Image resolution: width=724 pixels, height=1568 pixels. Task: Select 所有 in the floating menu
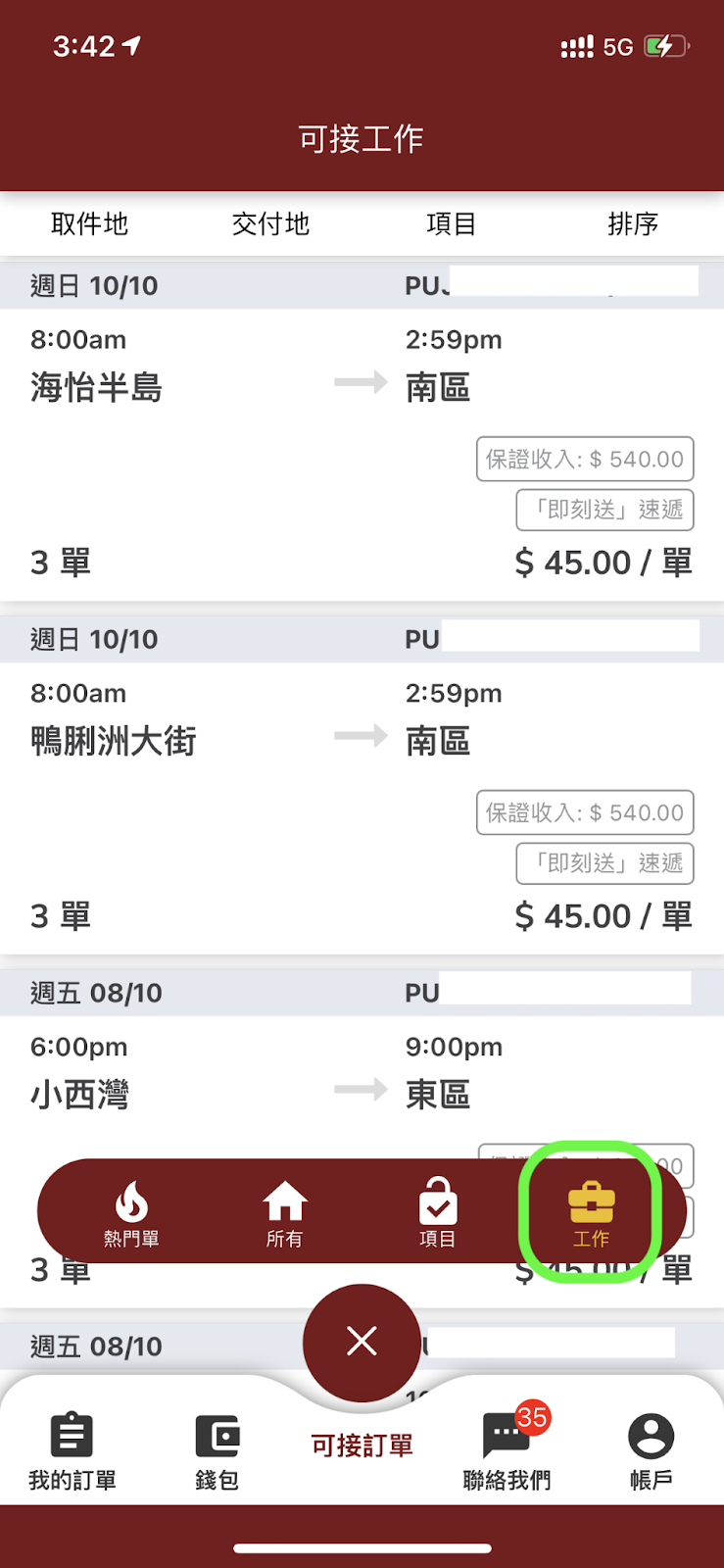[x=284, y=1213]
